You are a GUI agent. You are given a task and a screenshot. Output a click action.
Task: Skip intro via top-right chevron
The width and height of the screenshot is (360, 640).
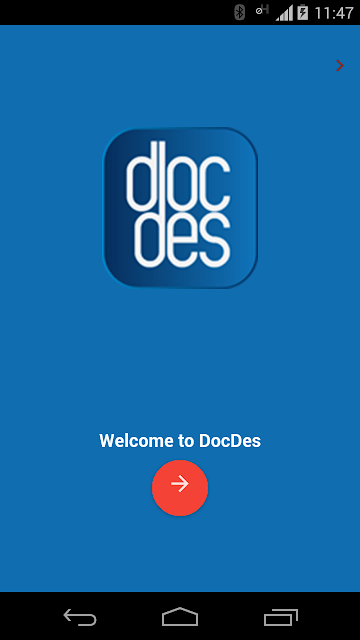click(340, 65)
